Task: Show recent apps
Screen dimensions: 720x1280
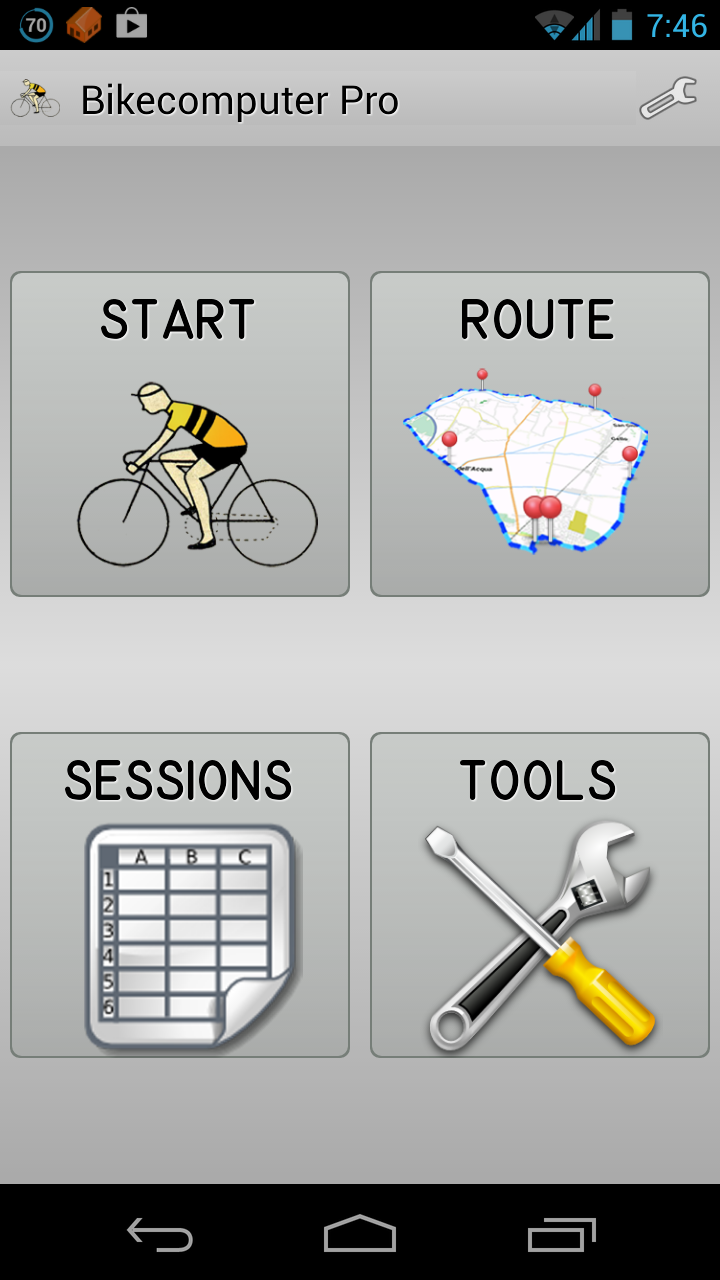Action: (x=561, y=1235)
